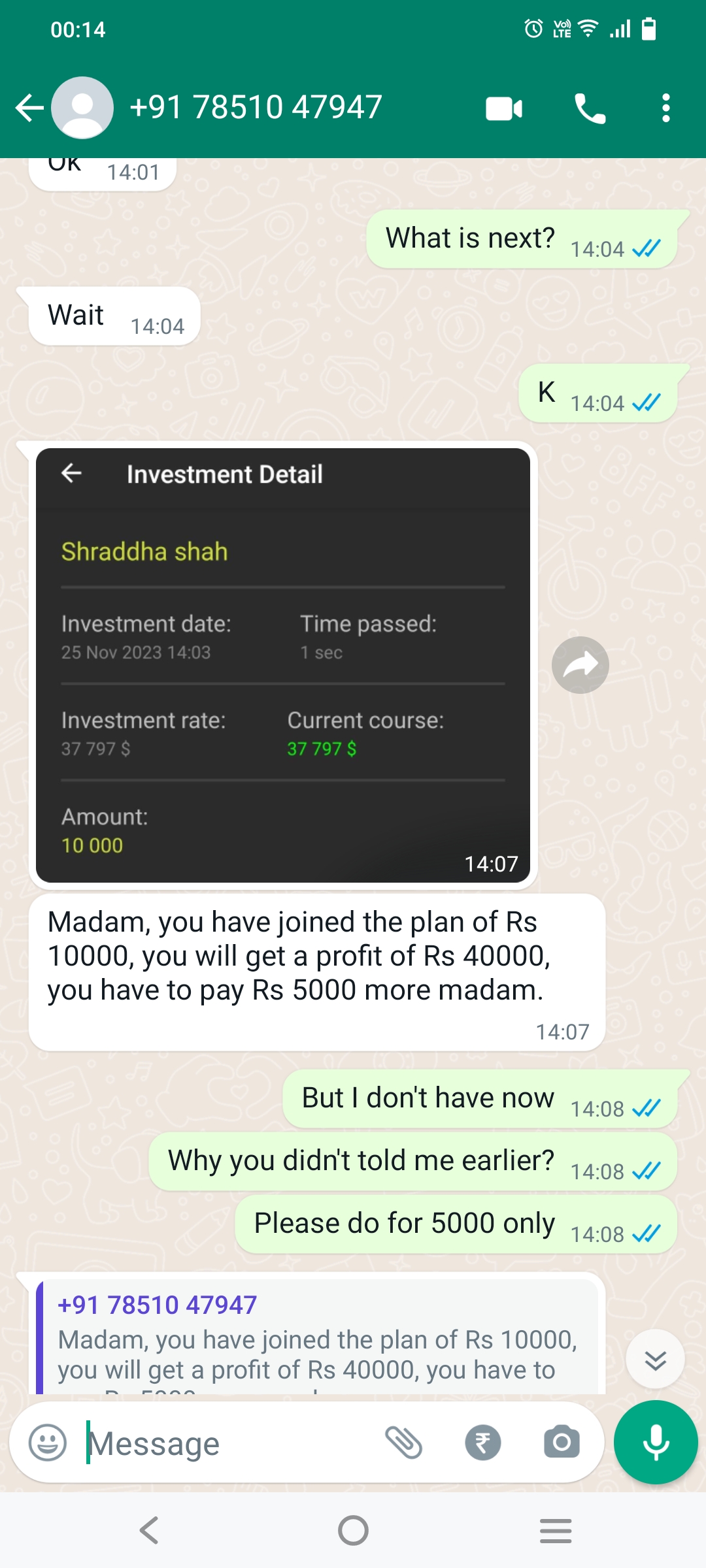Open the attachment paperclip menu

403,1443
